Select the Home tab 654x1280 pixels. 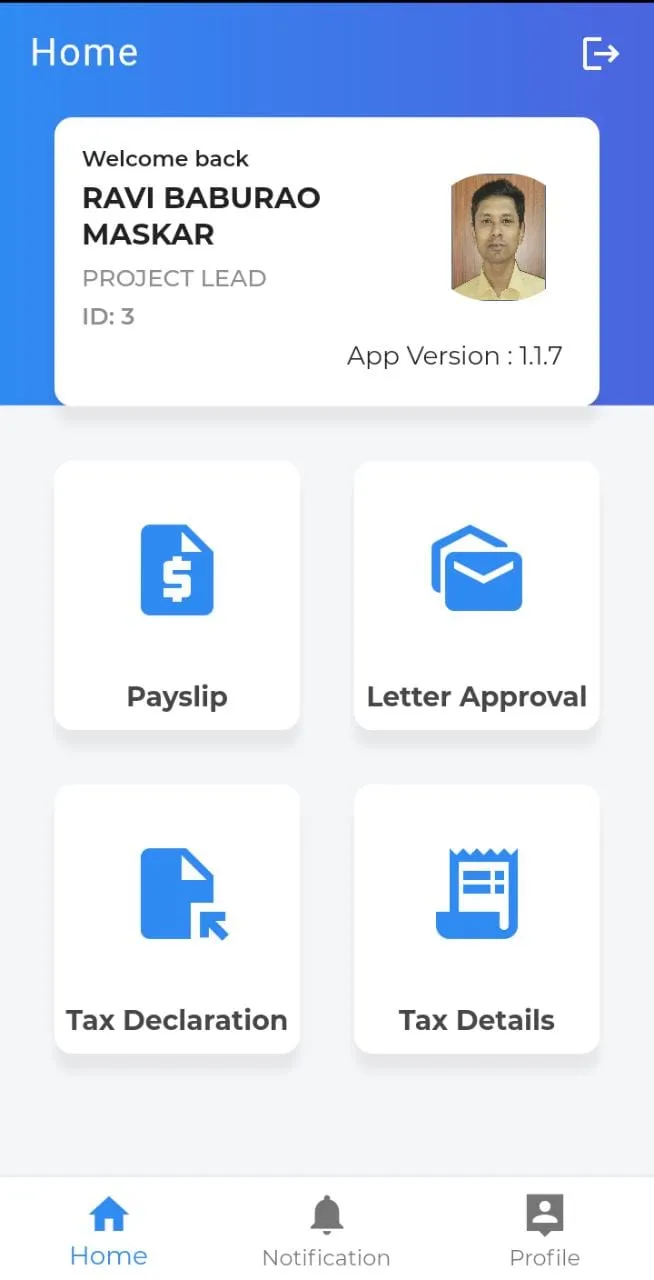tap(109, 1232)
